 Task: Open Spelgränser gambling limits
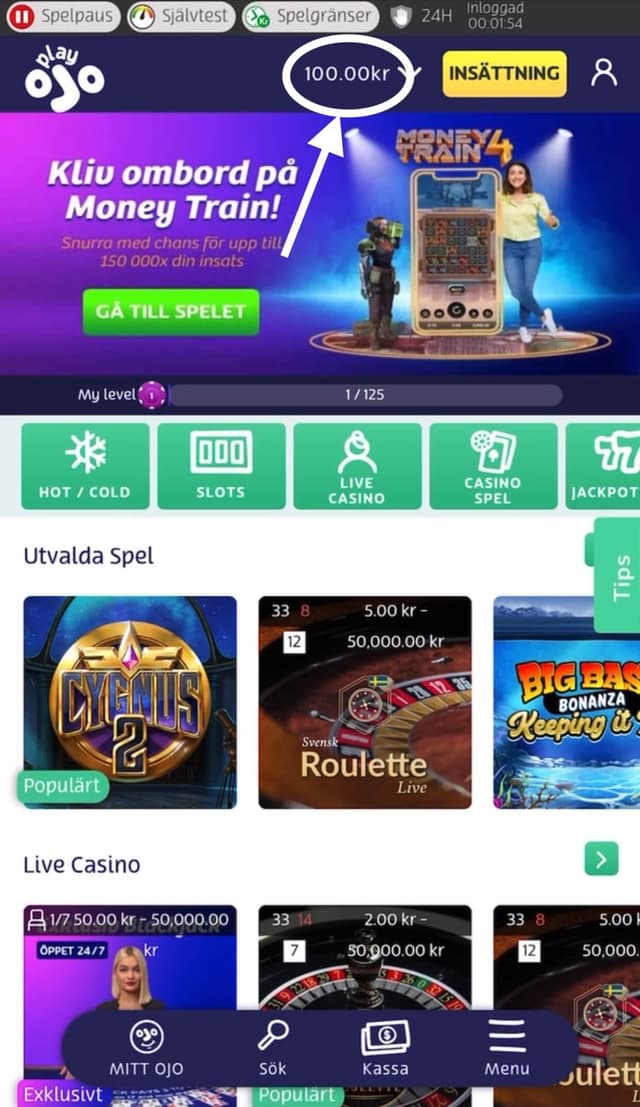coord(311,16)
